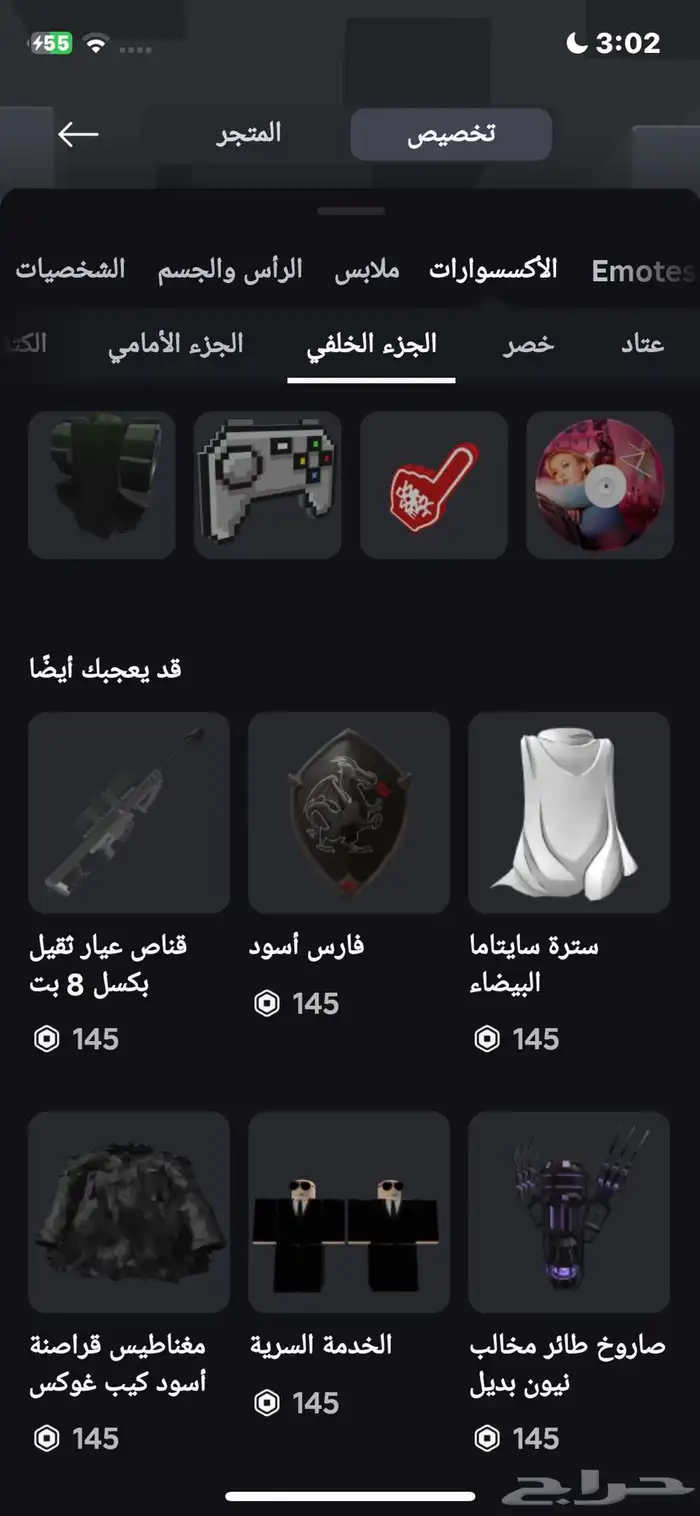Screen dimensions: 700x1516
Task: Open مغناطيس قراصنة أسود كيب غوكس
Action: pyautogui.click(x=128, y=1212)
